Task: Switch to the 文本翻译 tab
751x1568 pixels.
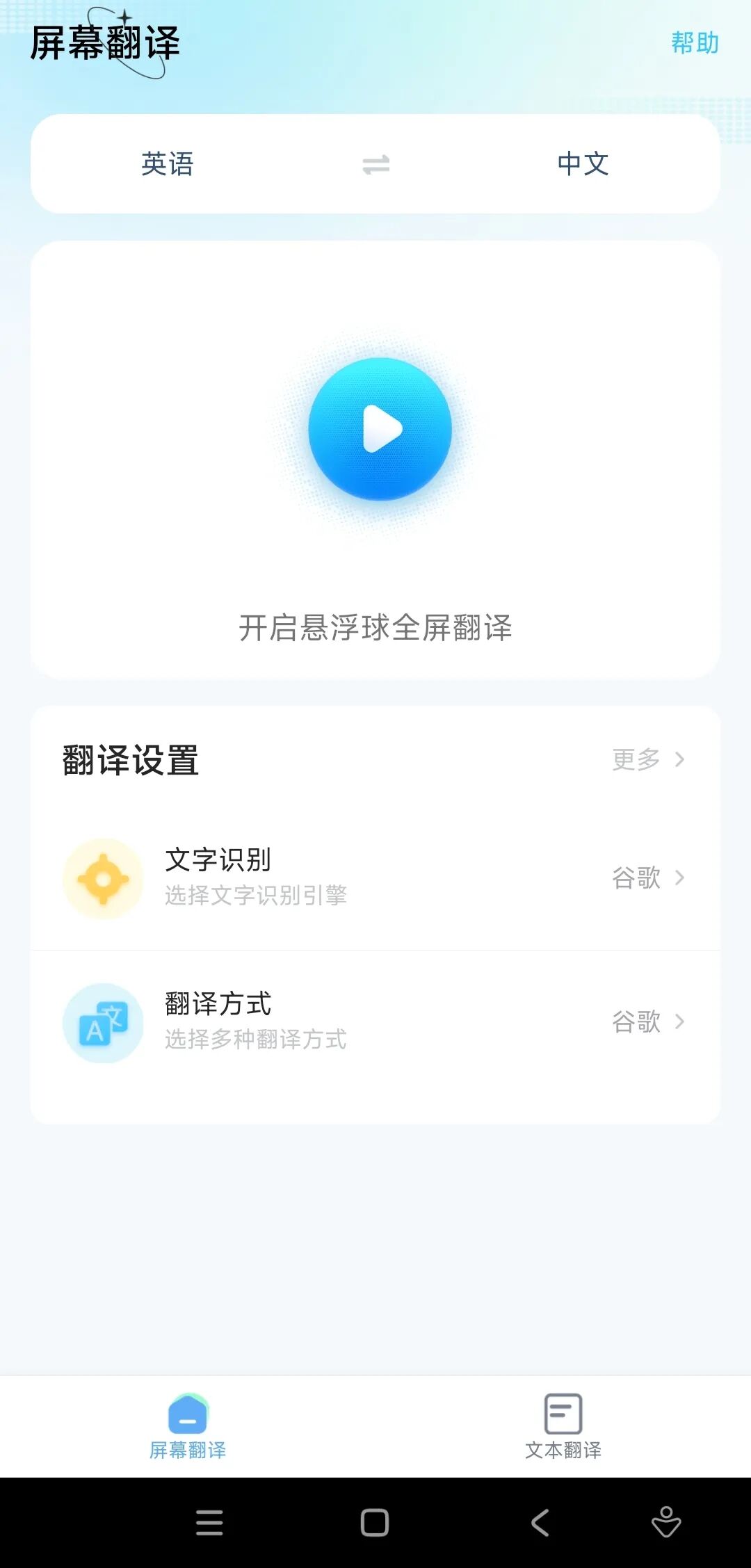Action: [x=563, y=1426]
